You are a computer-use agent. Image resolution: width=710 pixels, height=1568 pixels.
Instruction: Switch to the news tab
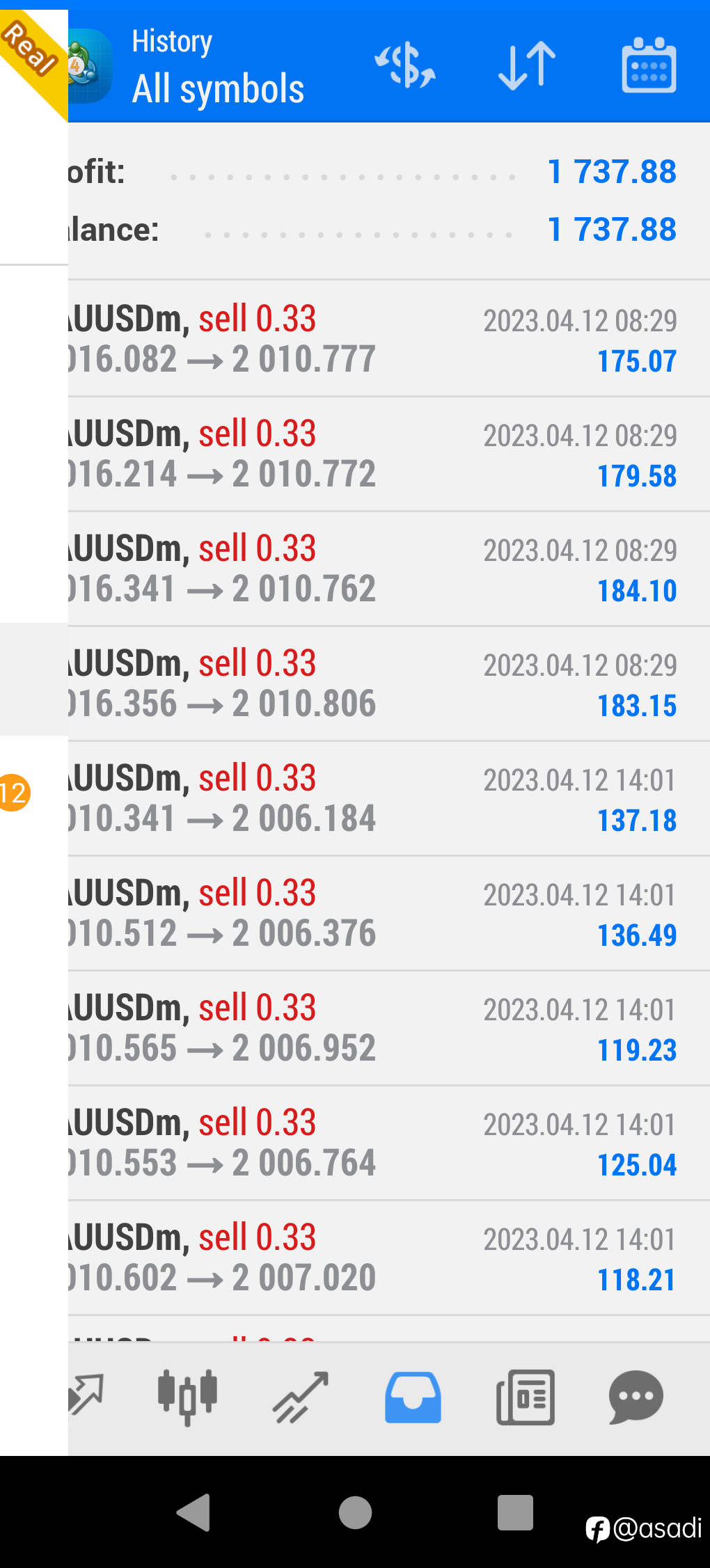click(526, 1397)
